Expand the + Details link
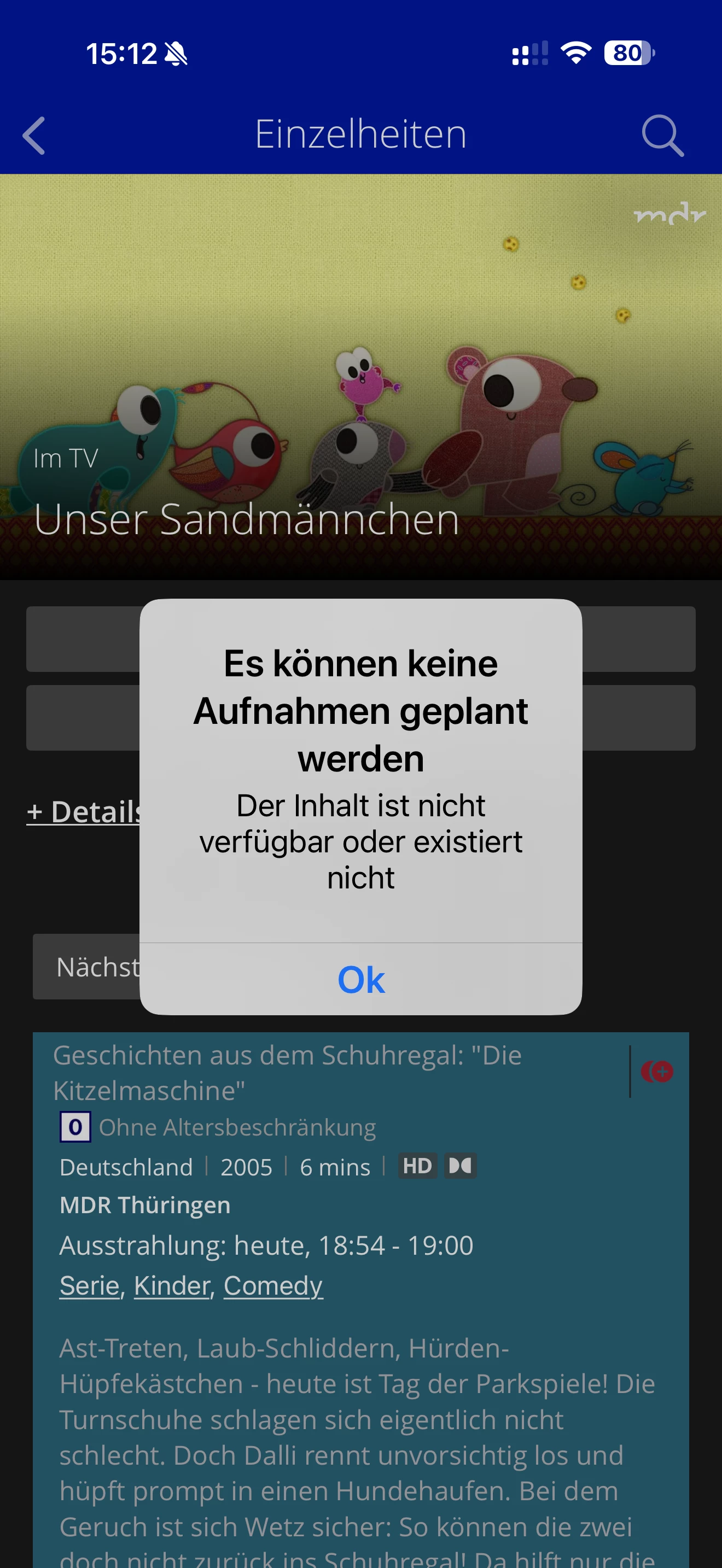 tap(84, 812)
